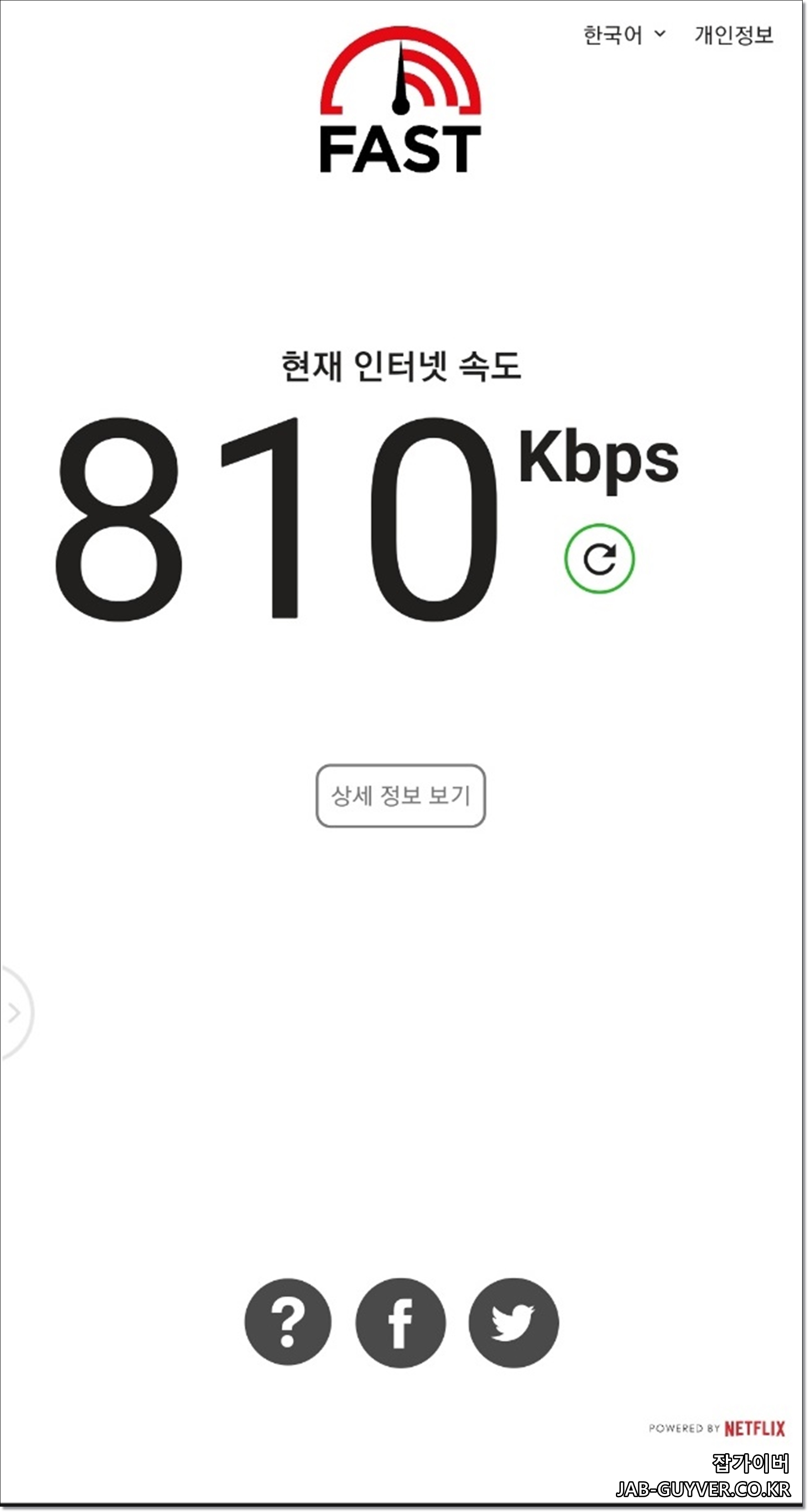This screenshot has height=1512, width=808.
Task: Rerun the speed test with the refresh icon
Action: [x=599, y=558]
